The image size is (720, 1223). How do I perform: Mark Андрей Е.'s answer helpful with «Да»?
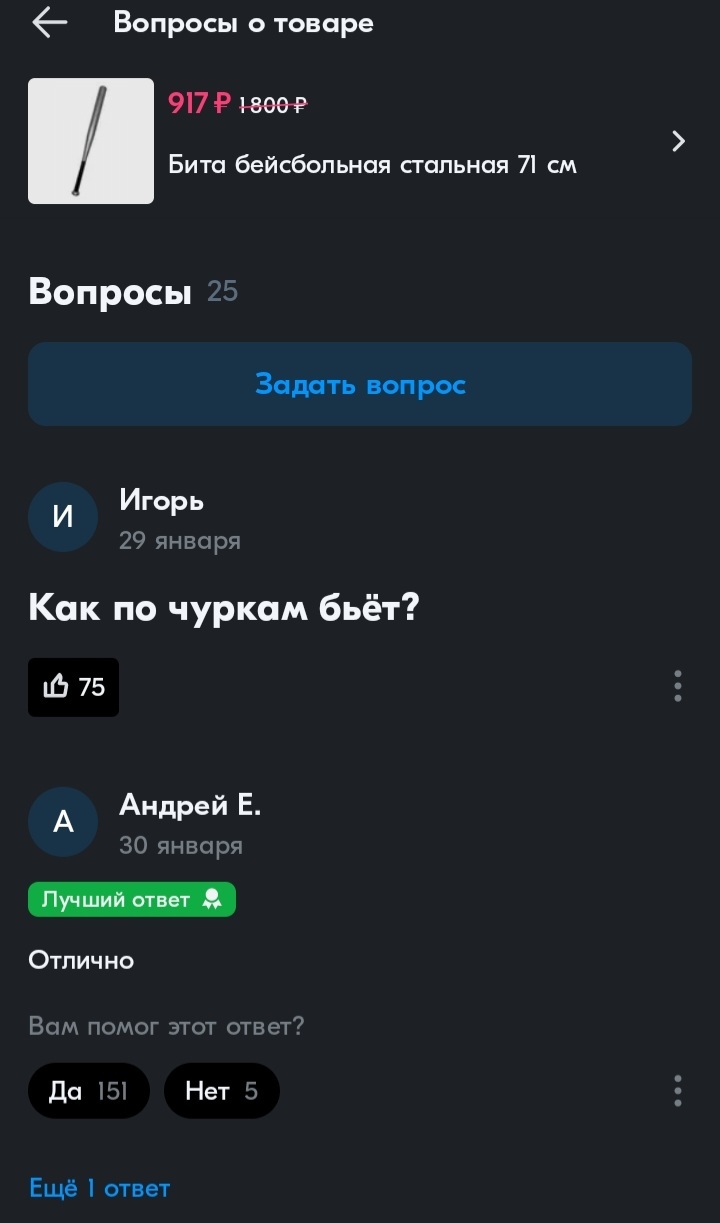point(88,1090)
